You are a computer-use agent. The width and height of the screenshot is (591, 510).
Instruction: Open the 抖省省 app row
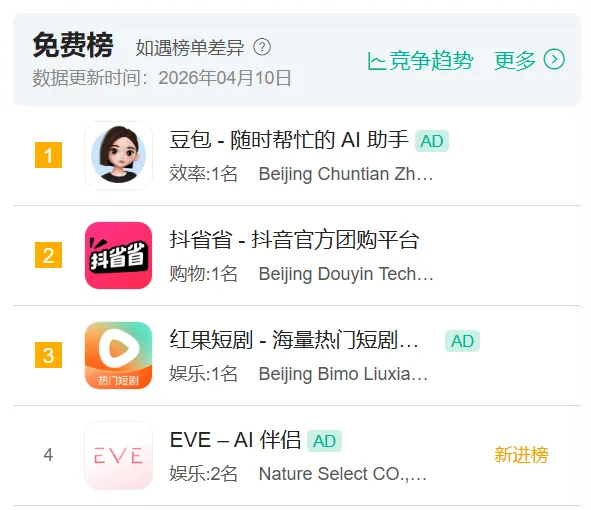coord(297,256)
